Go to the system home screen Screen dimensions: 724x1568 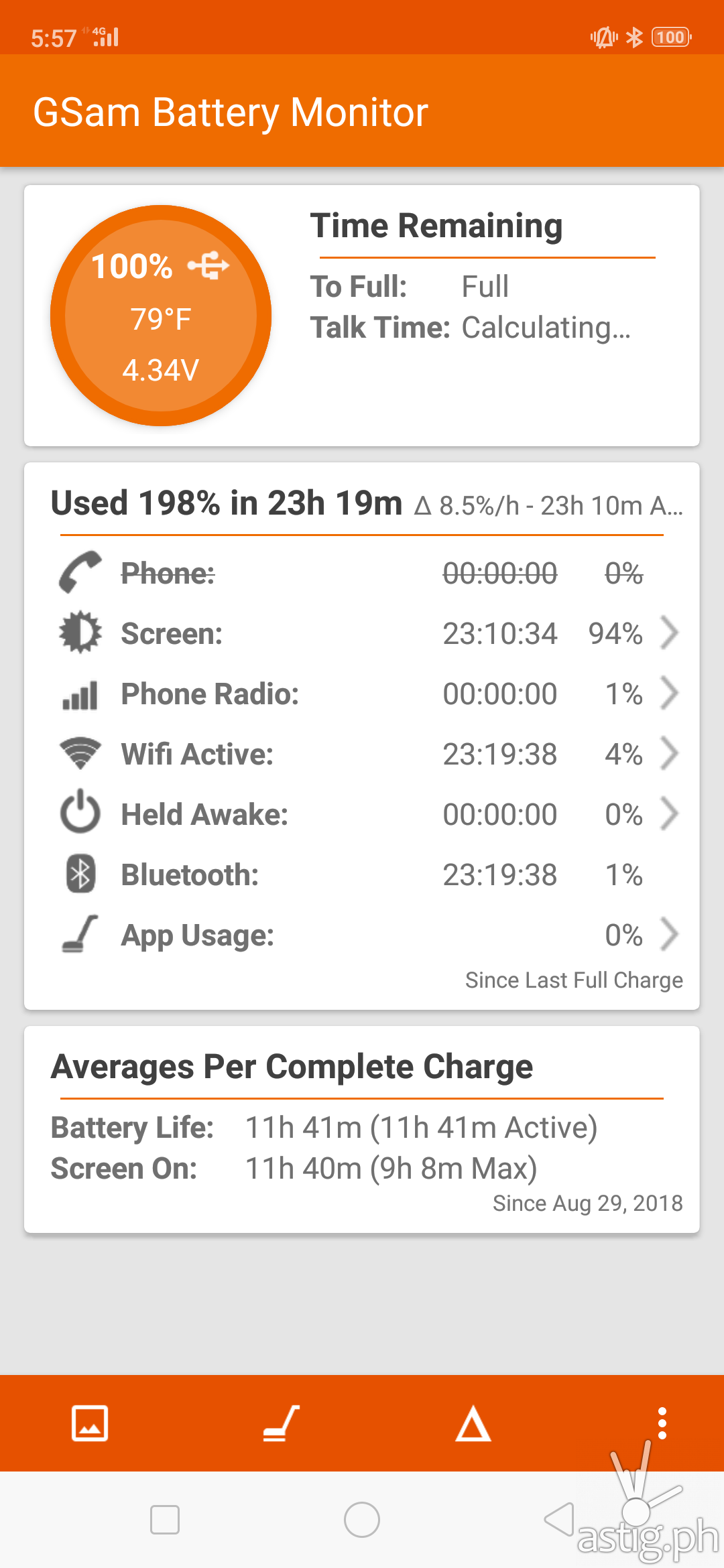pyautogui.click(x=362, y=1520)
